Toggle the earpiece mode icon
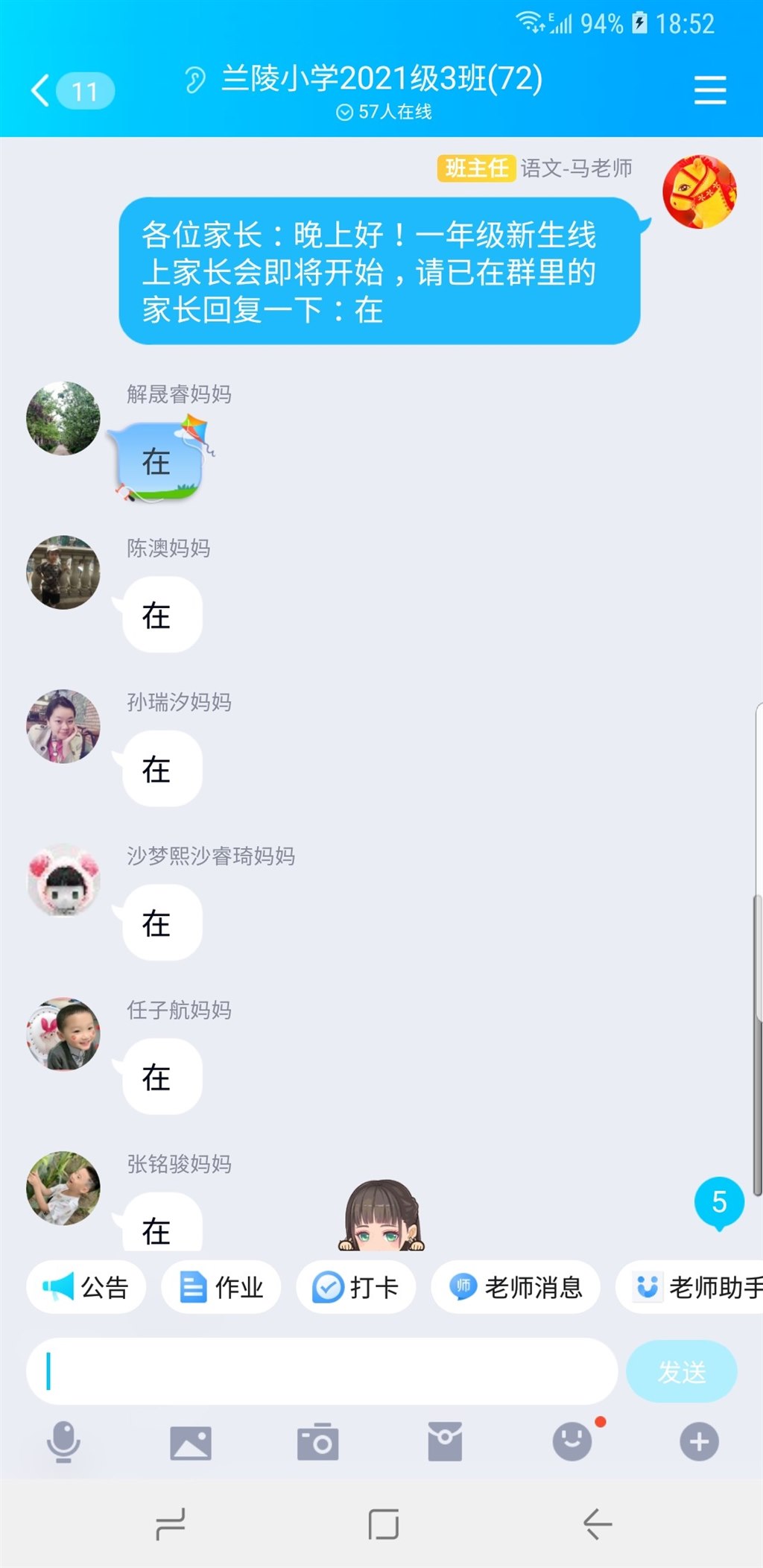 tap(195, 80)
